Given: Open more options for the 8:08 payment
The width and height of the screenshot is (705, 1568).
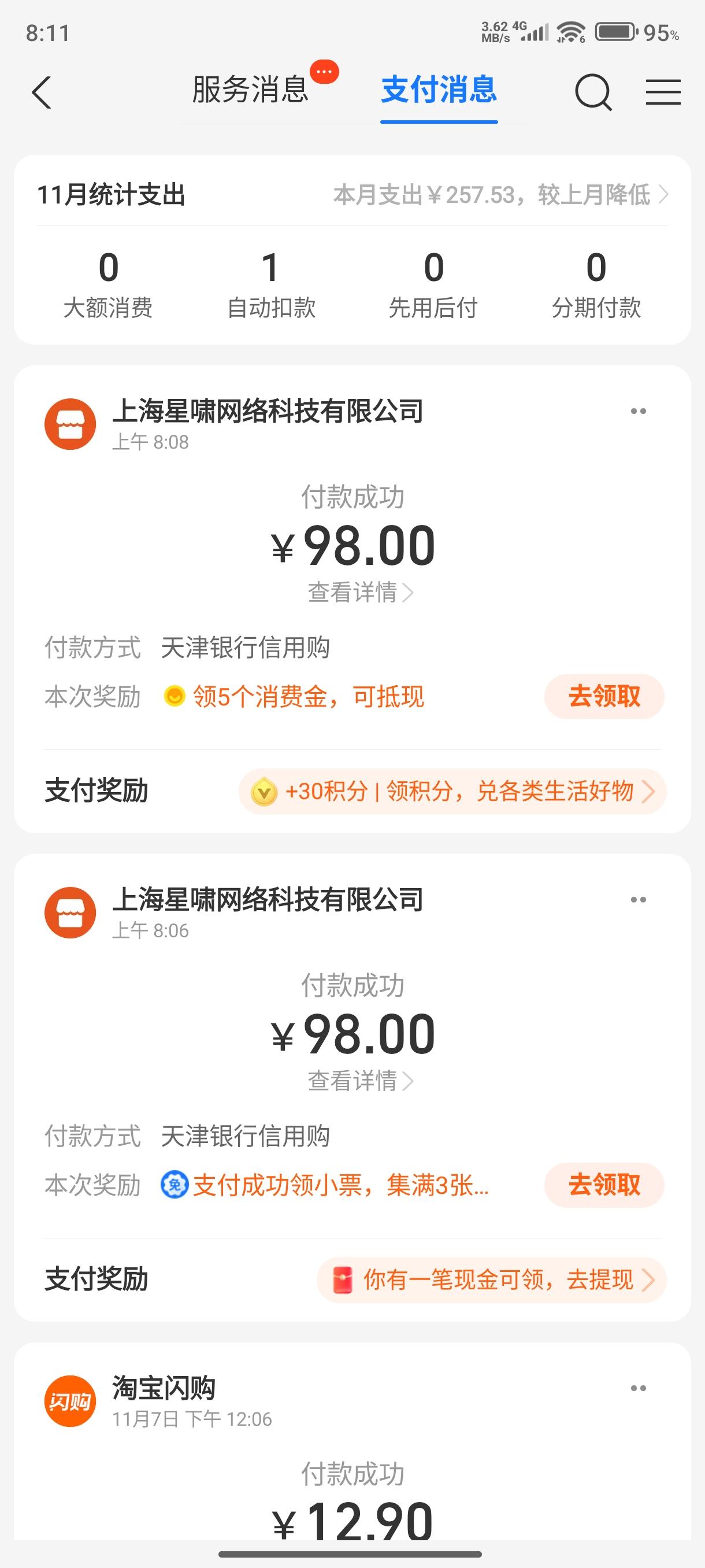Looking at the screenshot, I should click(638, 412).
